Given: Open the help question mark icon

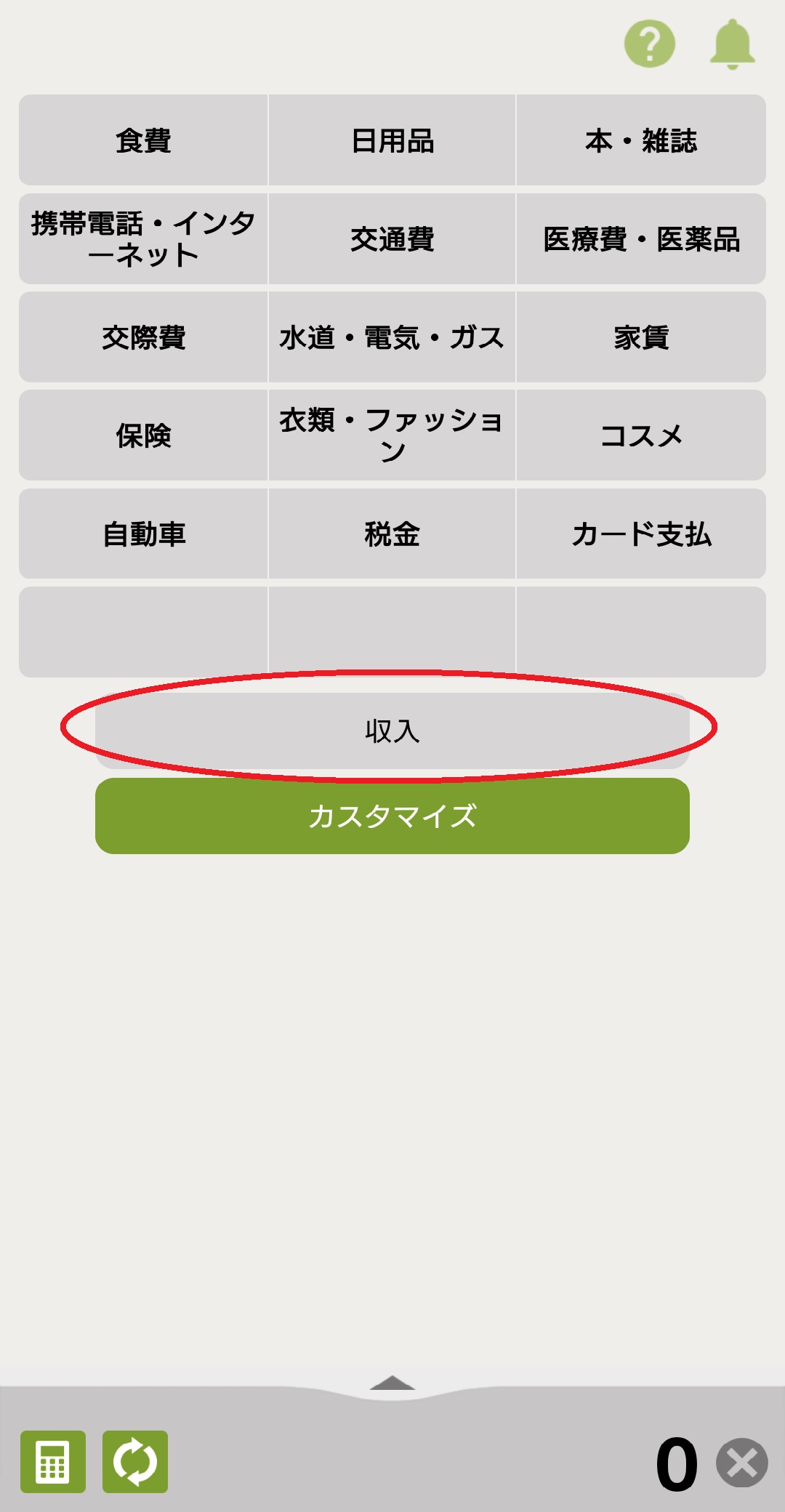Looking at the screenshot, I should (x=649, y=44).
